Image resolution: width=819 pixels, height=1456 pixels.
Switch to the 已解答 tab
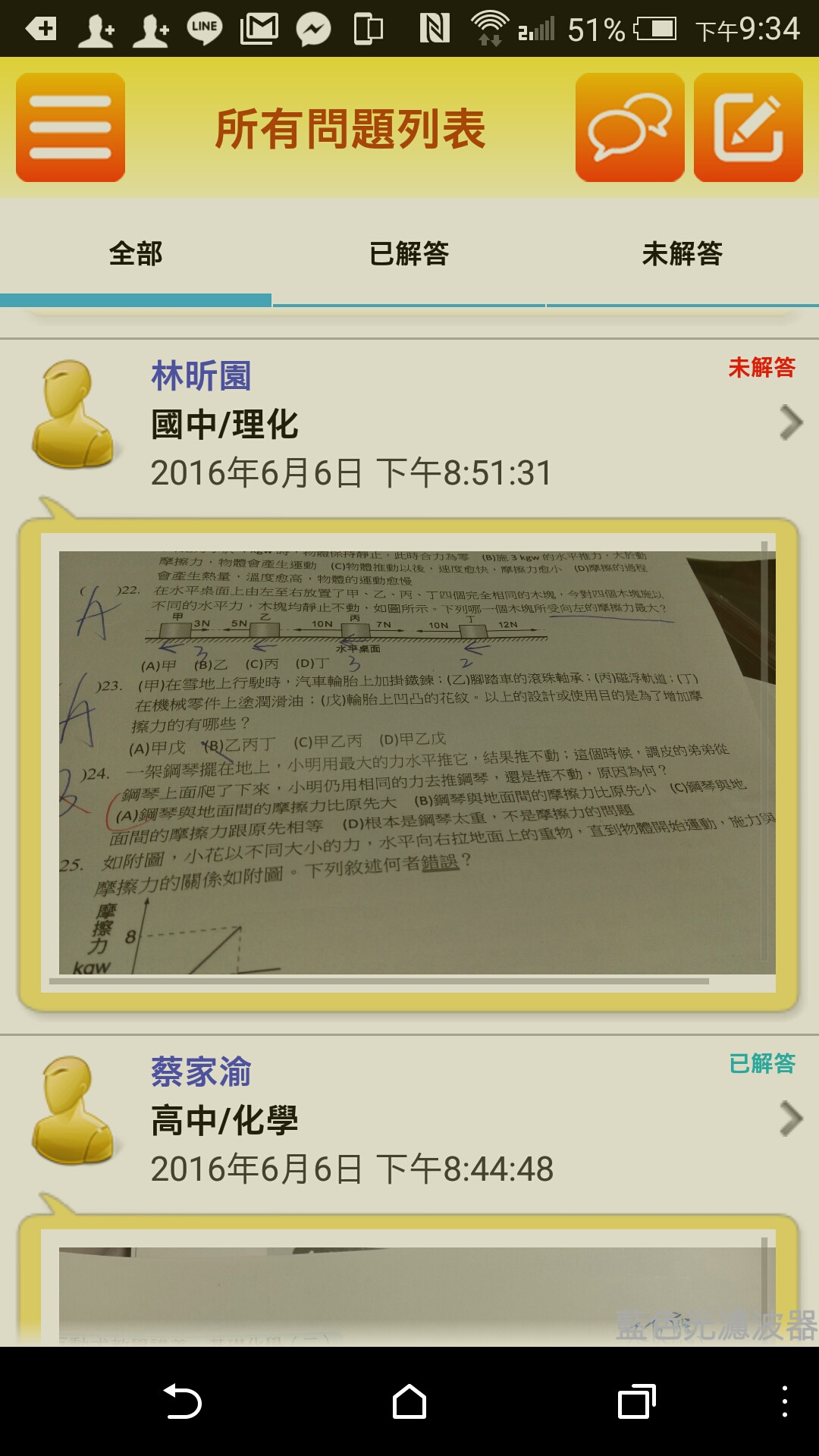click(x=409, y=254)
